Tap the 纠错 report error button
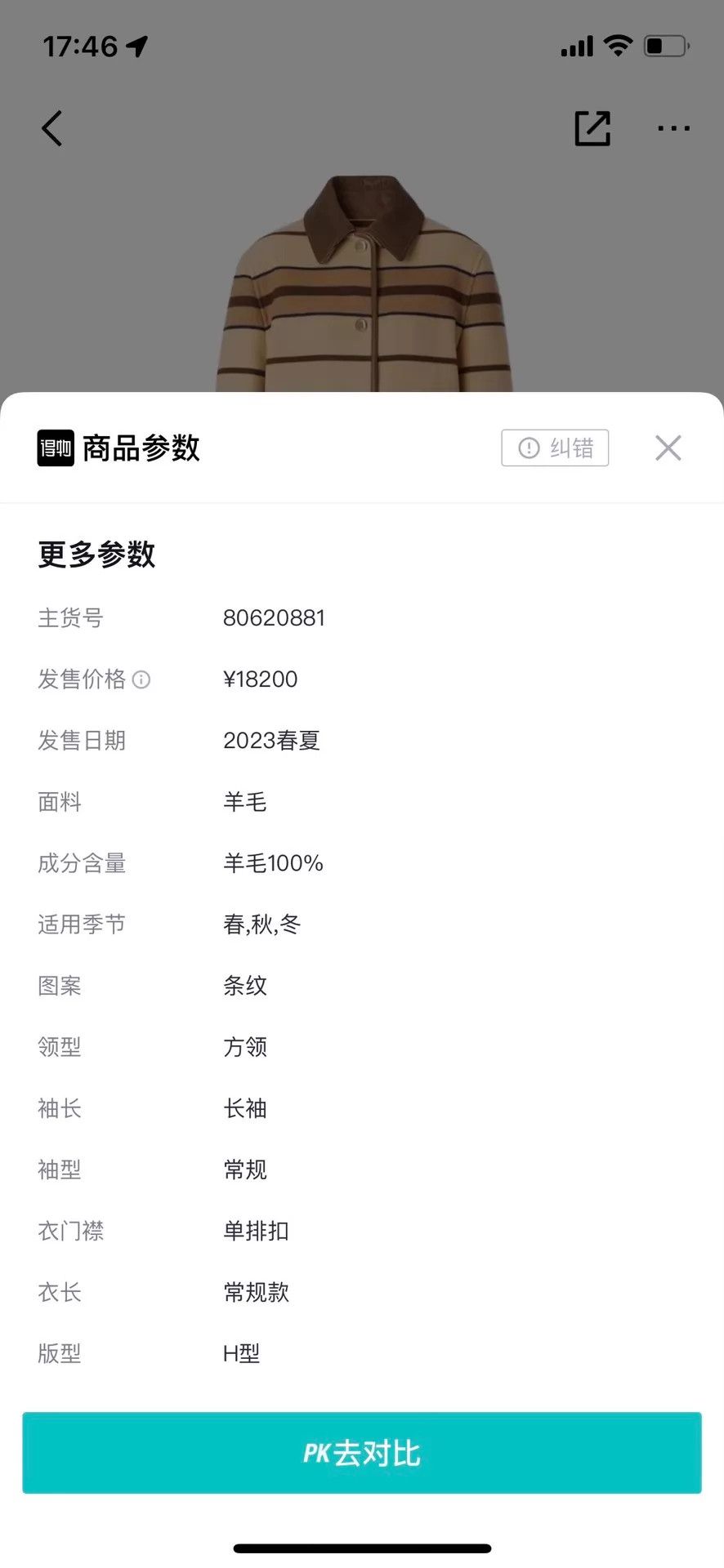This screenshot has height=1568, width=724. point(555,448)
